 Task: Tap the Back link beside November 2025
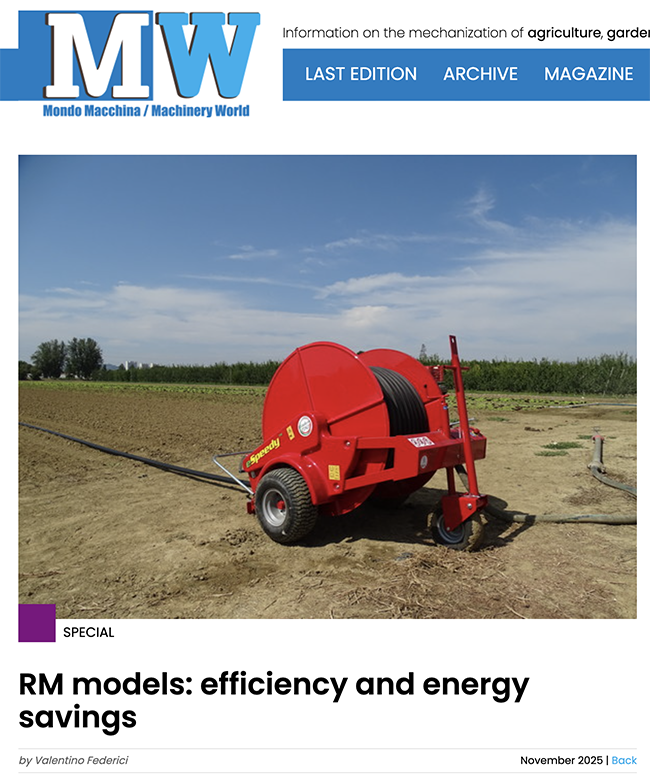tap(624, 760)
